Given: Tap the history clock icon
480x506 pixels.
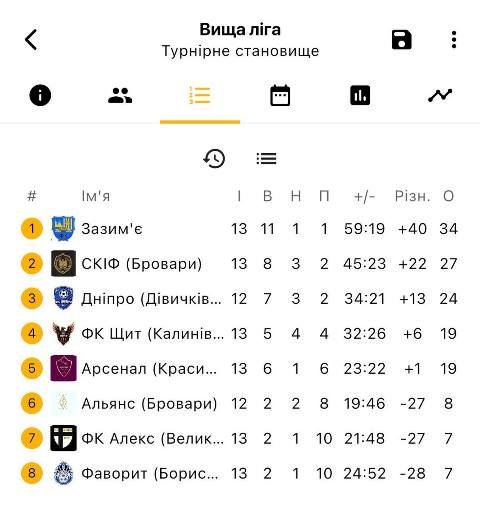Looking at the screenshot, I should tap(214, 158).
